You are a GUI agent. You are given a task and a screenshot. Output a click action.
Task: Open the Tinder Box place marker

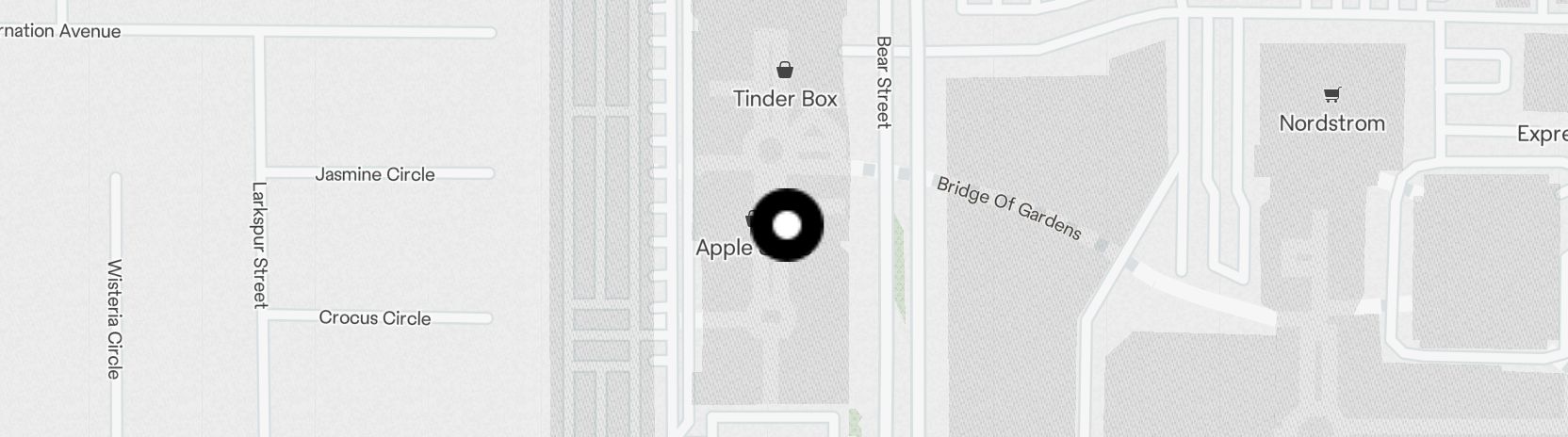click(x=784, y=71)
